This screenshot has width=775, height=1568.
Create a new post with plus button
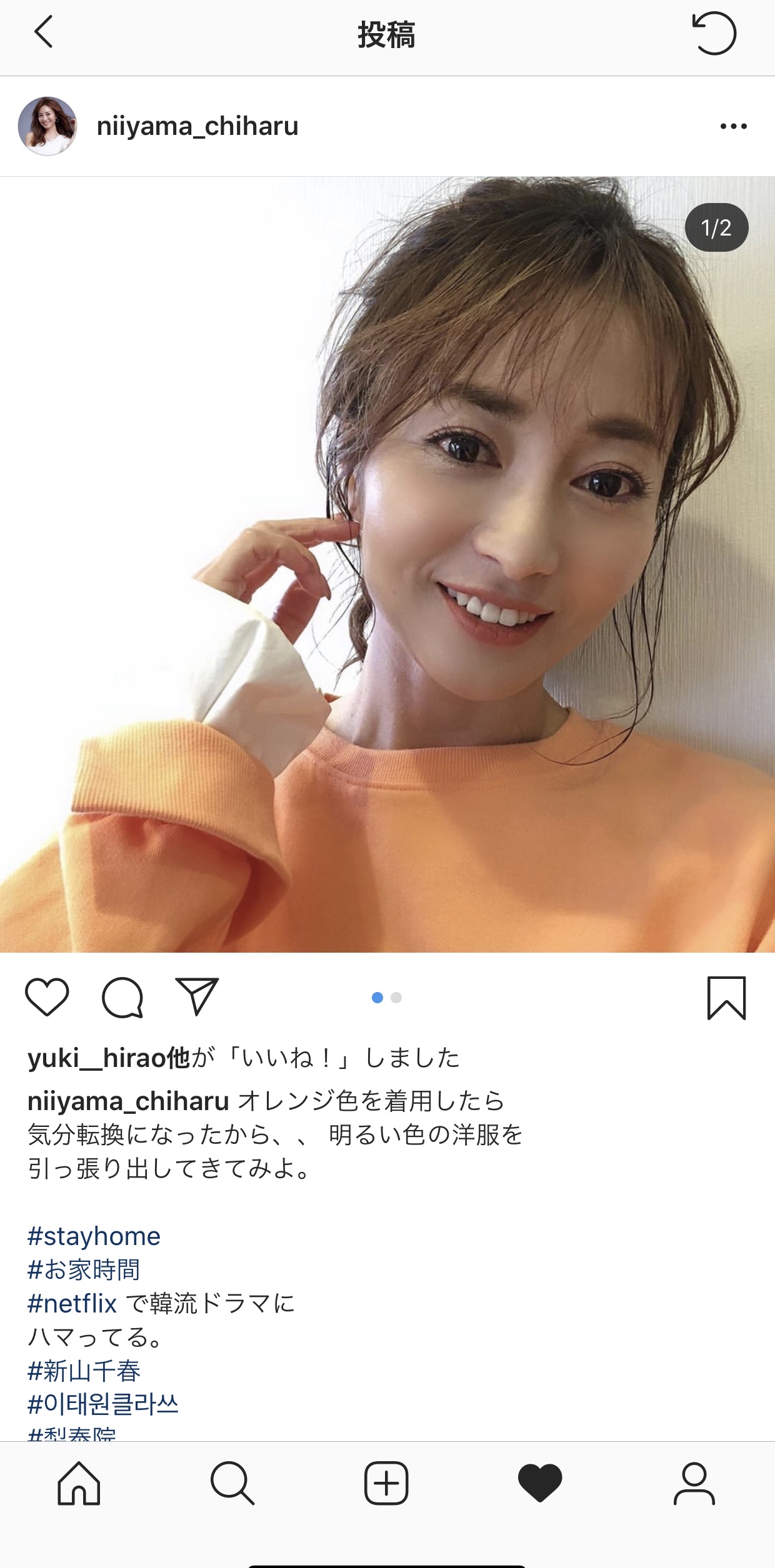(386, 1483)
